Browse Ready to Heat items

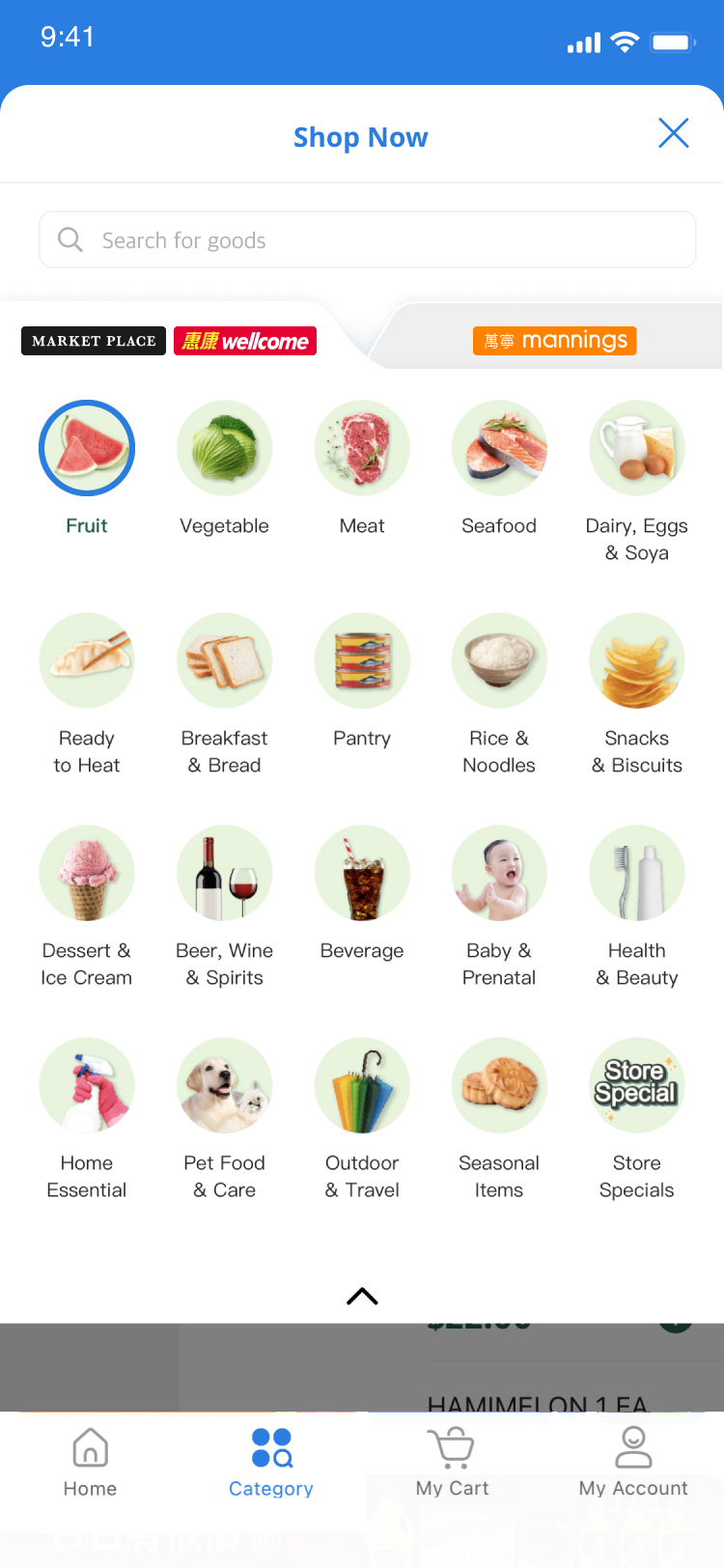point(87,661)
